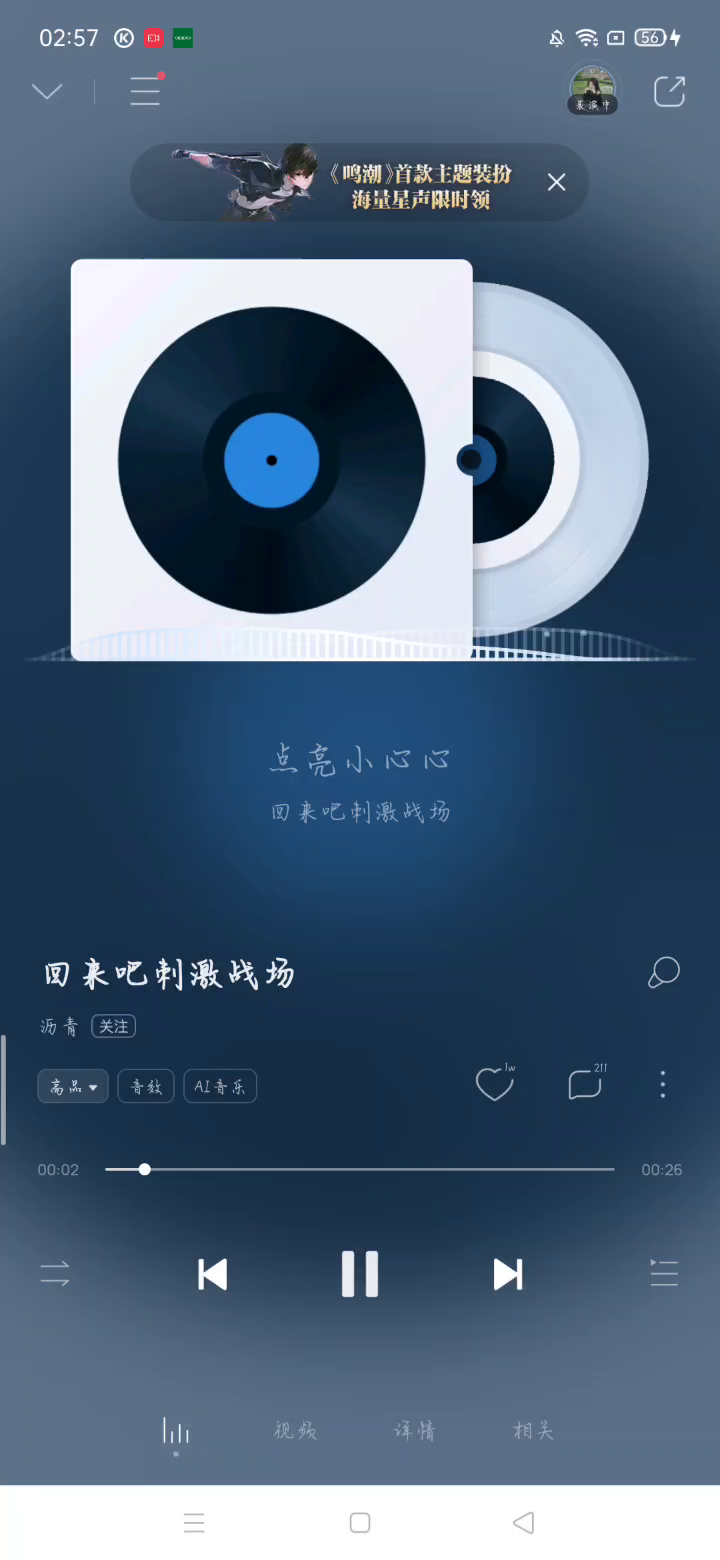Open the 高品 quality dropdown
The width and height of the screenshot is (720, 1560).
tap(73, 1086)
